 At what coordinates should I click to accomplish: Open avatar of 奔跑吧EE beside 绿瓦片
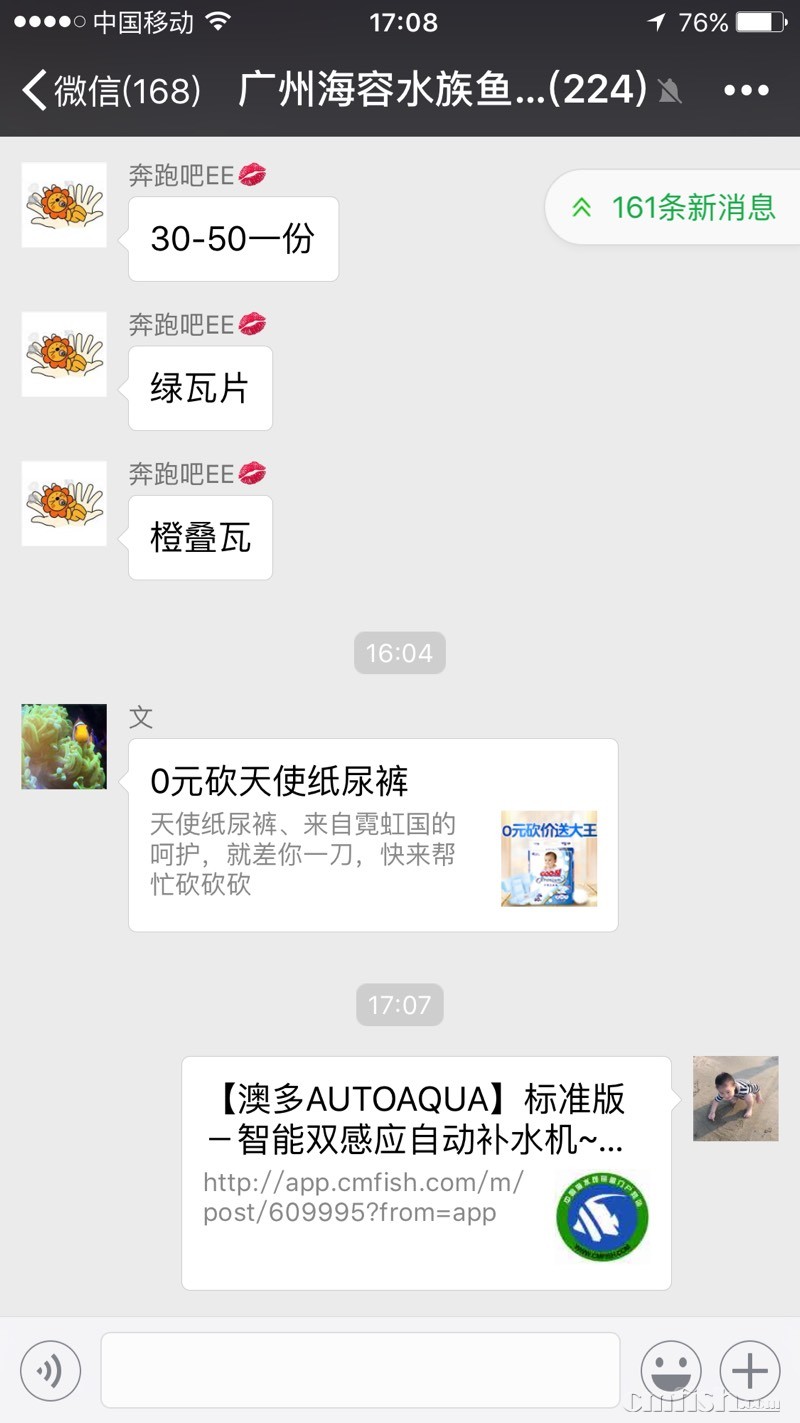64,354
